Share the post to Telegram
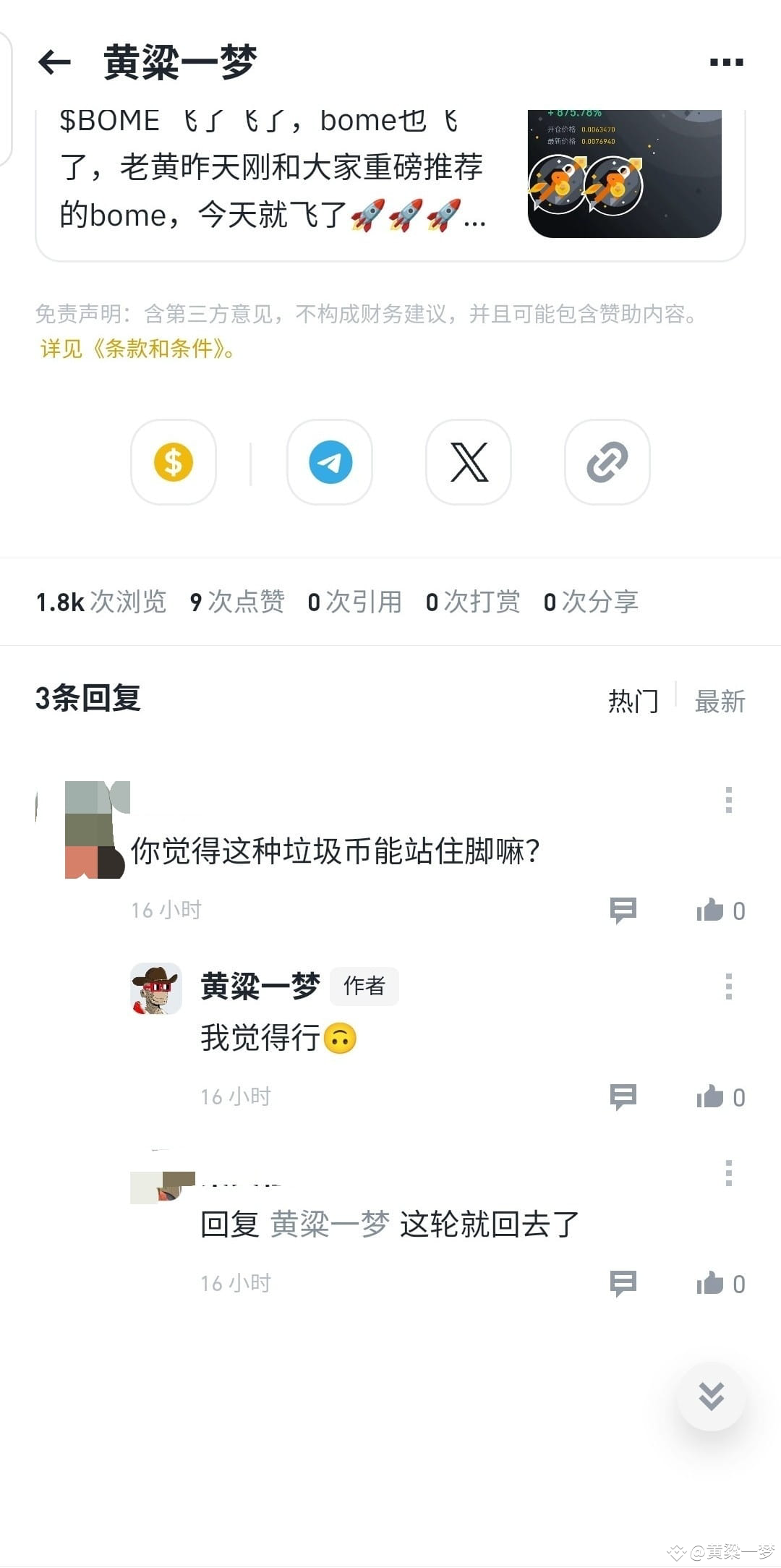 tap(330, 463)
